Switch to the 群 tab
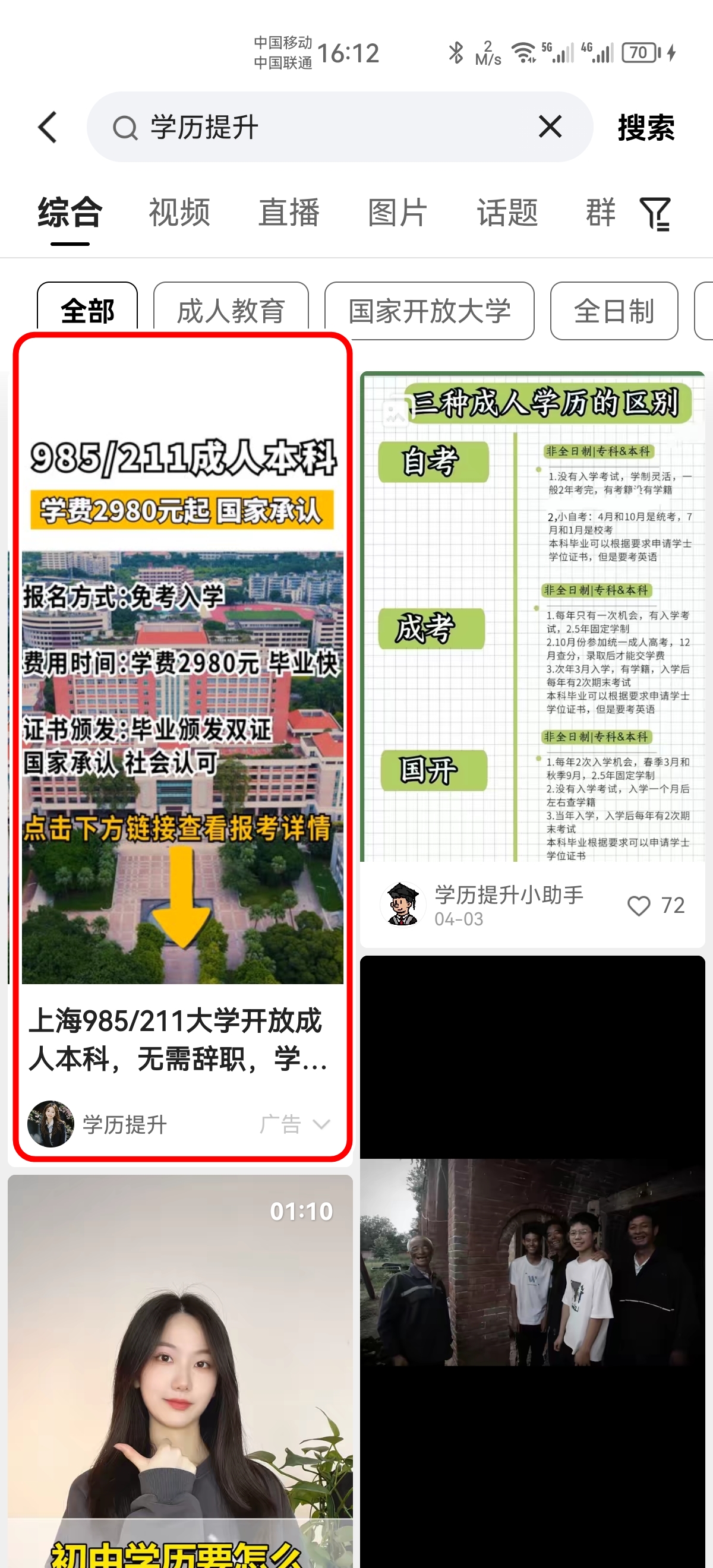Image resolution: width=713 pixels, height=1568 pixels. pos(600,213)
